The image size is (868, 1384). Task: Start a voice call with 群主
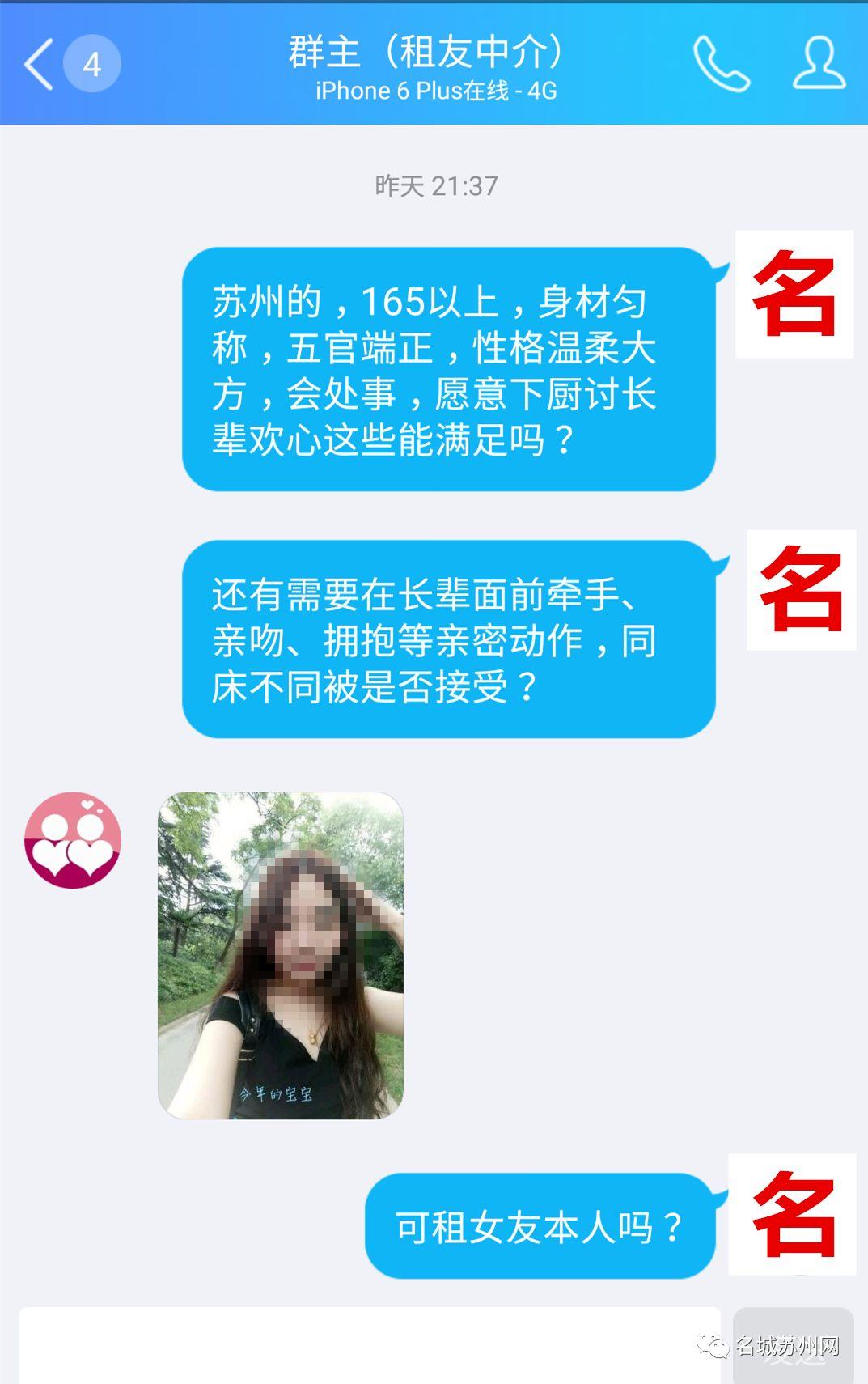pyautogui.click(x=721, y=63)
